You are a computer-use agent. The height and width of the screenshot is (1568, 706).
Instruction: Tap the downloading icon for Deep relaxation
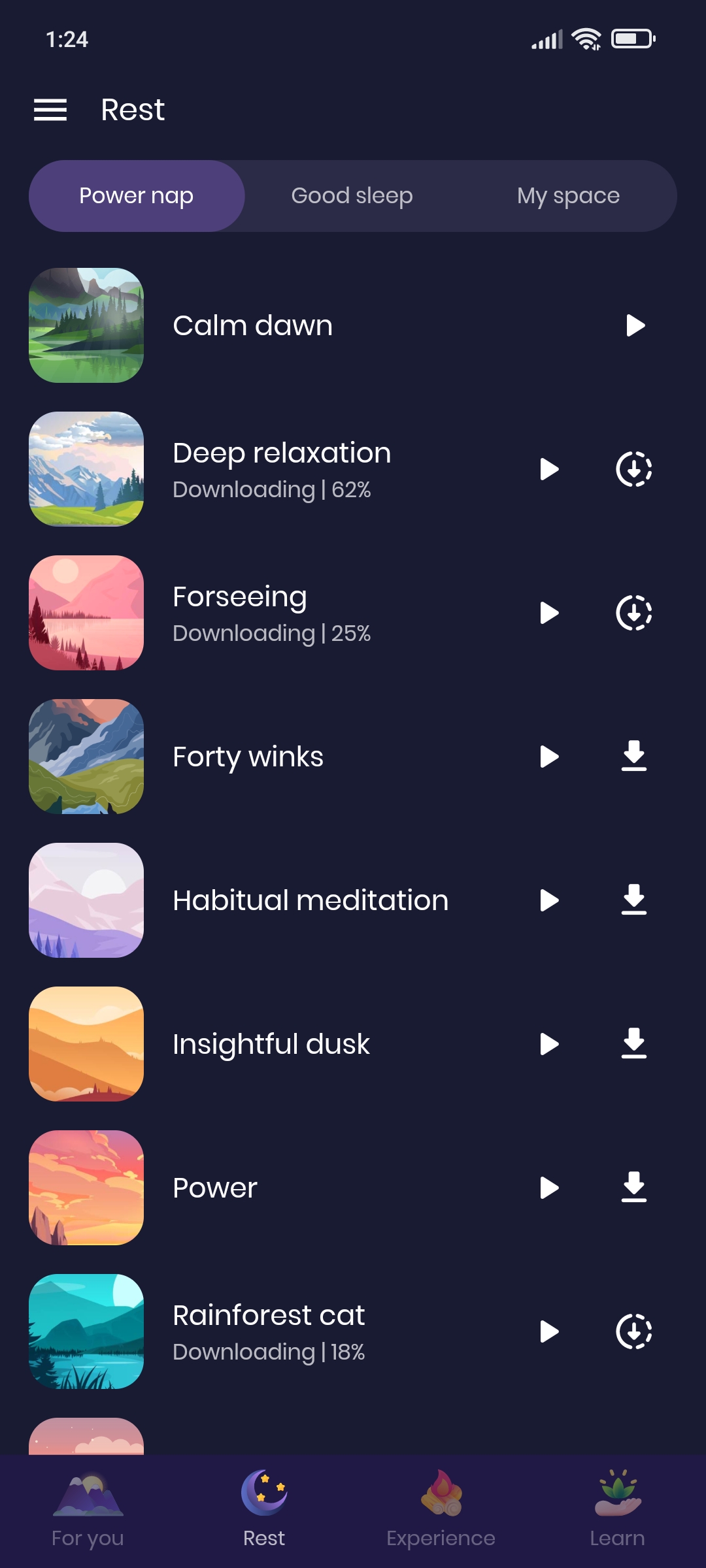(x=633, y=469)
